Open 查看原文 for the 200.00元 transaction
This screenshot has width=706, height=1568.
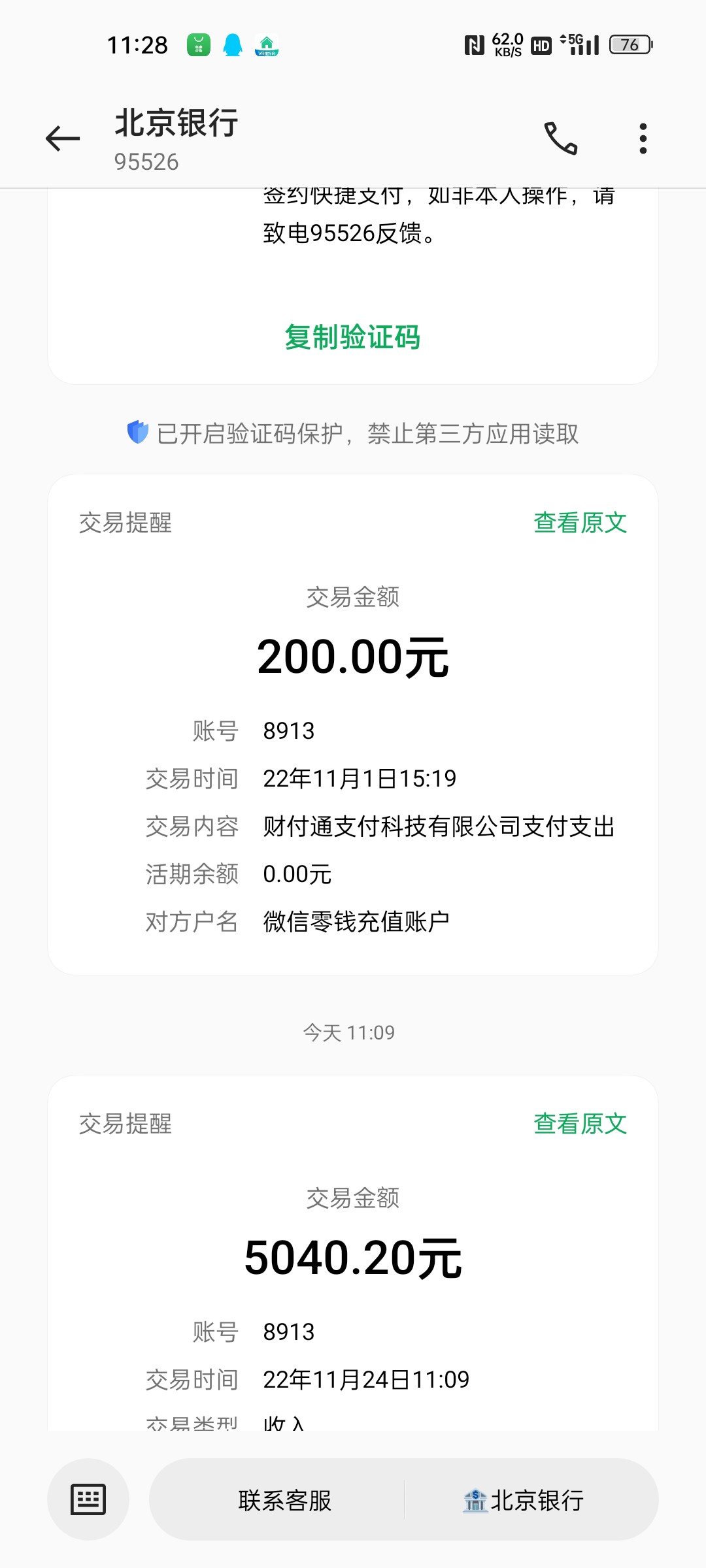tap(580, 523)
